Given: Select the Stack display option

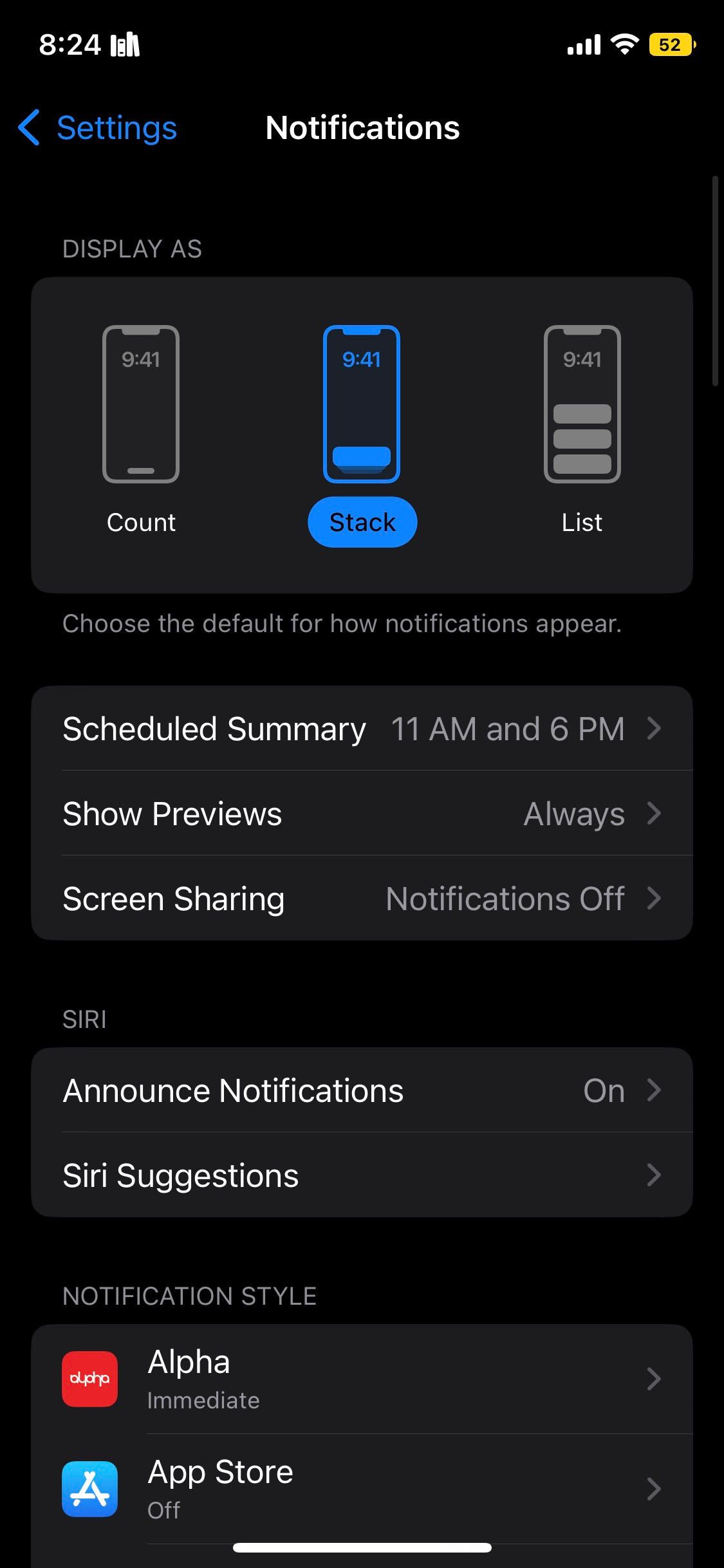Looking at the screenshot, I should pos(362,522).
